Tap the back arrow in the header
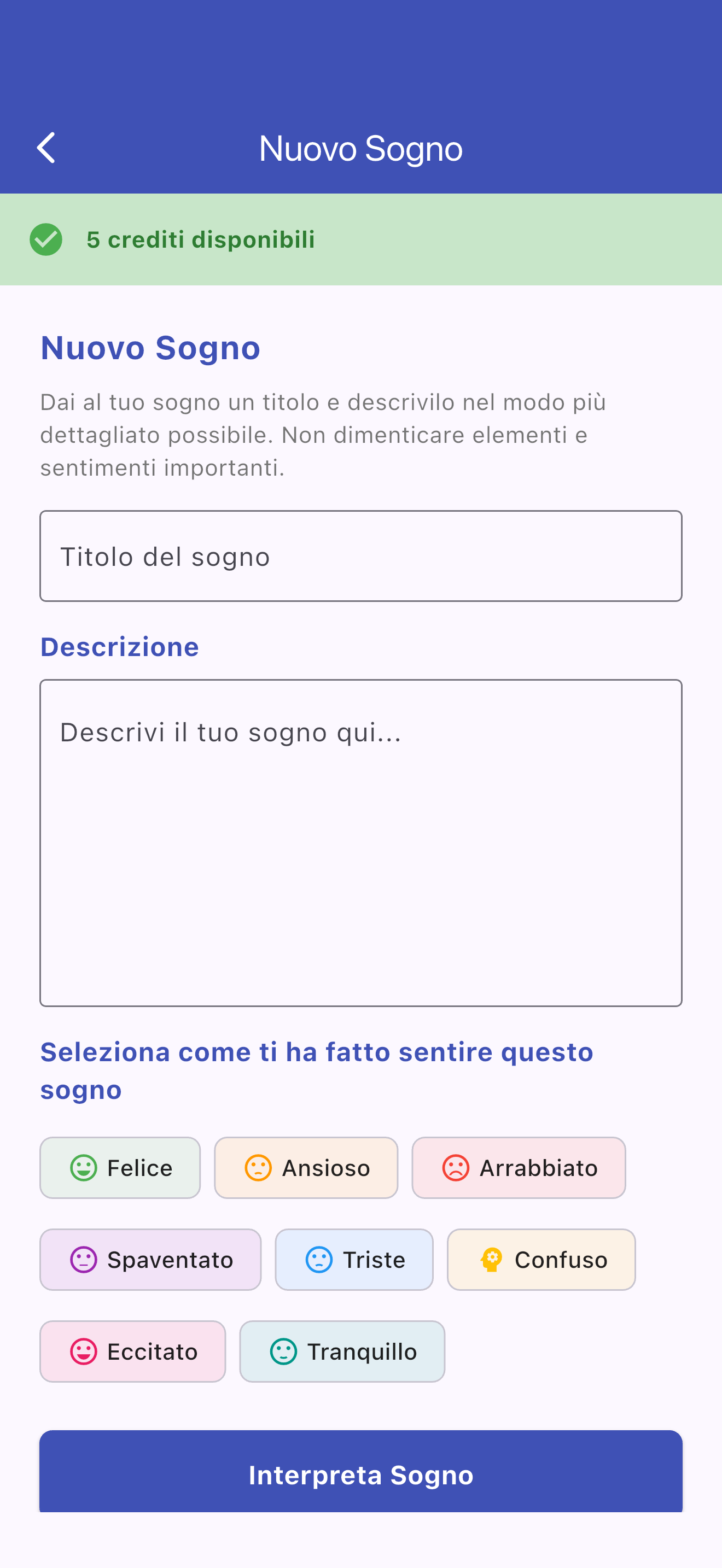 point(45,147)
